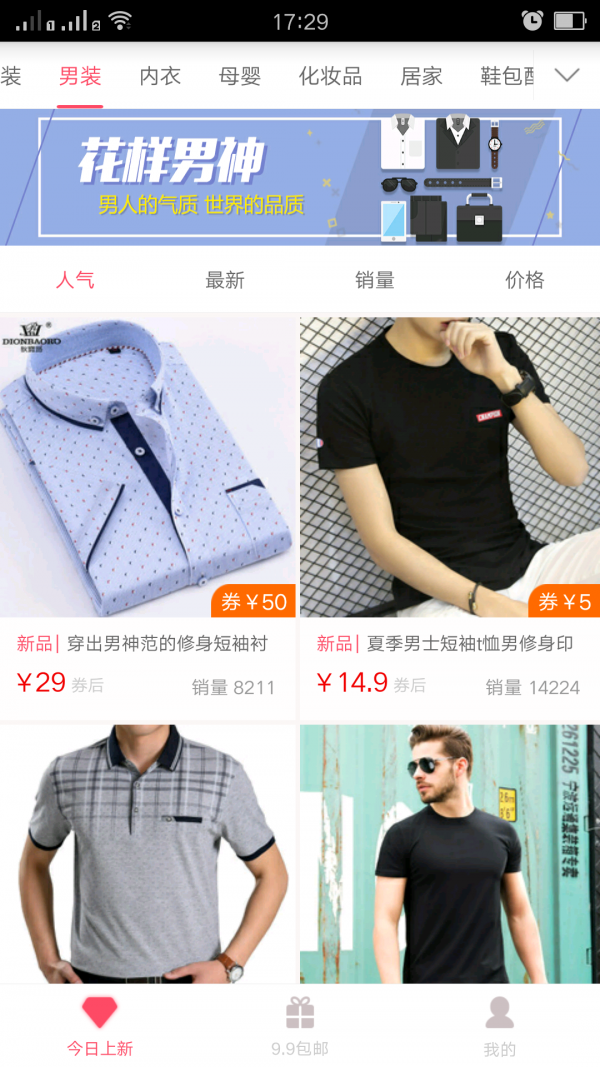The height and width of the screenshot is (1067, 600).
Task: Open the 我的 profile tab
Action: (499, 1026)
